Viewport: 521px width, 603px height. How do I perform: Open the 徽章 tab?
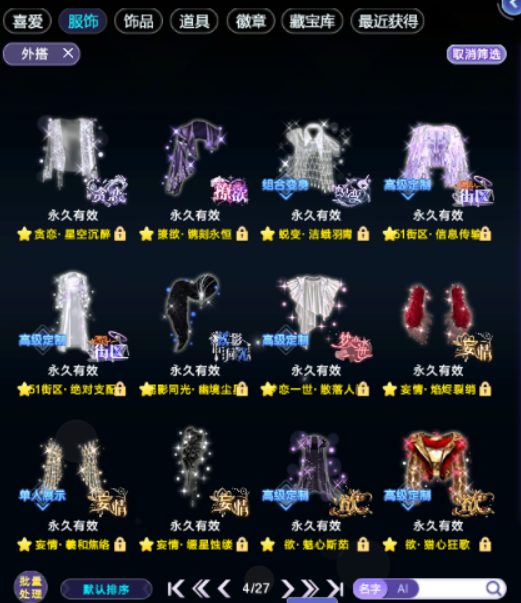pyautogui.click(x=251, y=21)
